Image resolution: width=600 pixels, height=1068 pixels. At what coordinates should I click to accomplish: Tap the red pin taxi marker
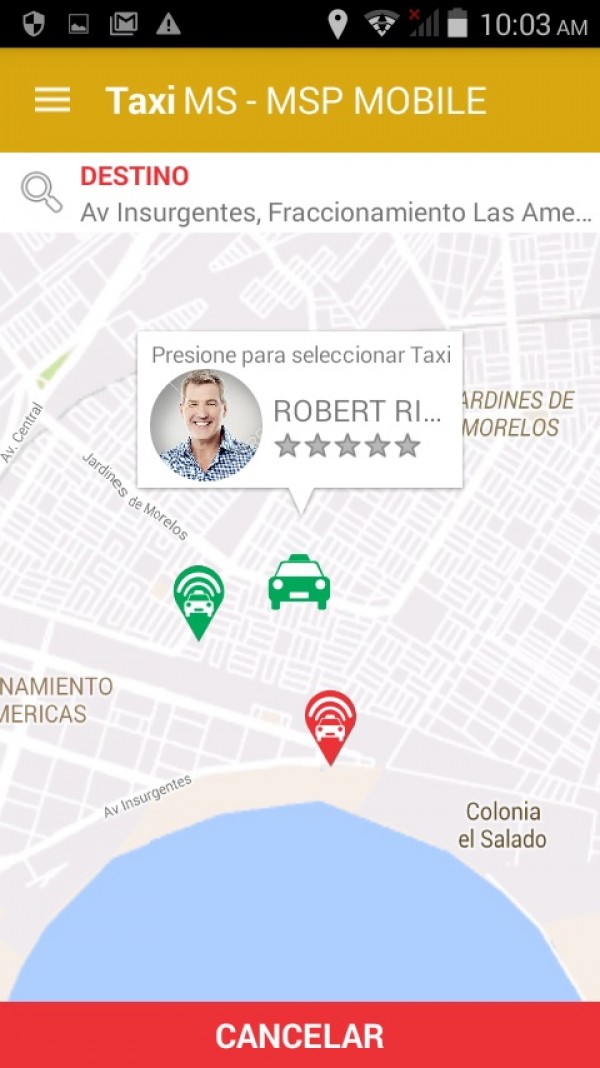[330, 724]
